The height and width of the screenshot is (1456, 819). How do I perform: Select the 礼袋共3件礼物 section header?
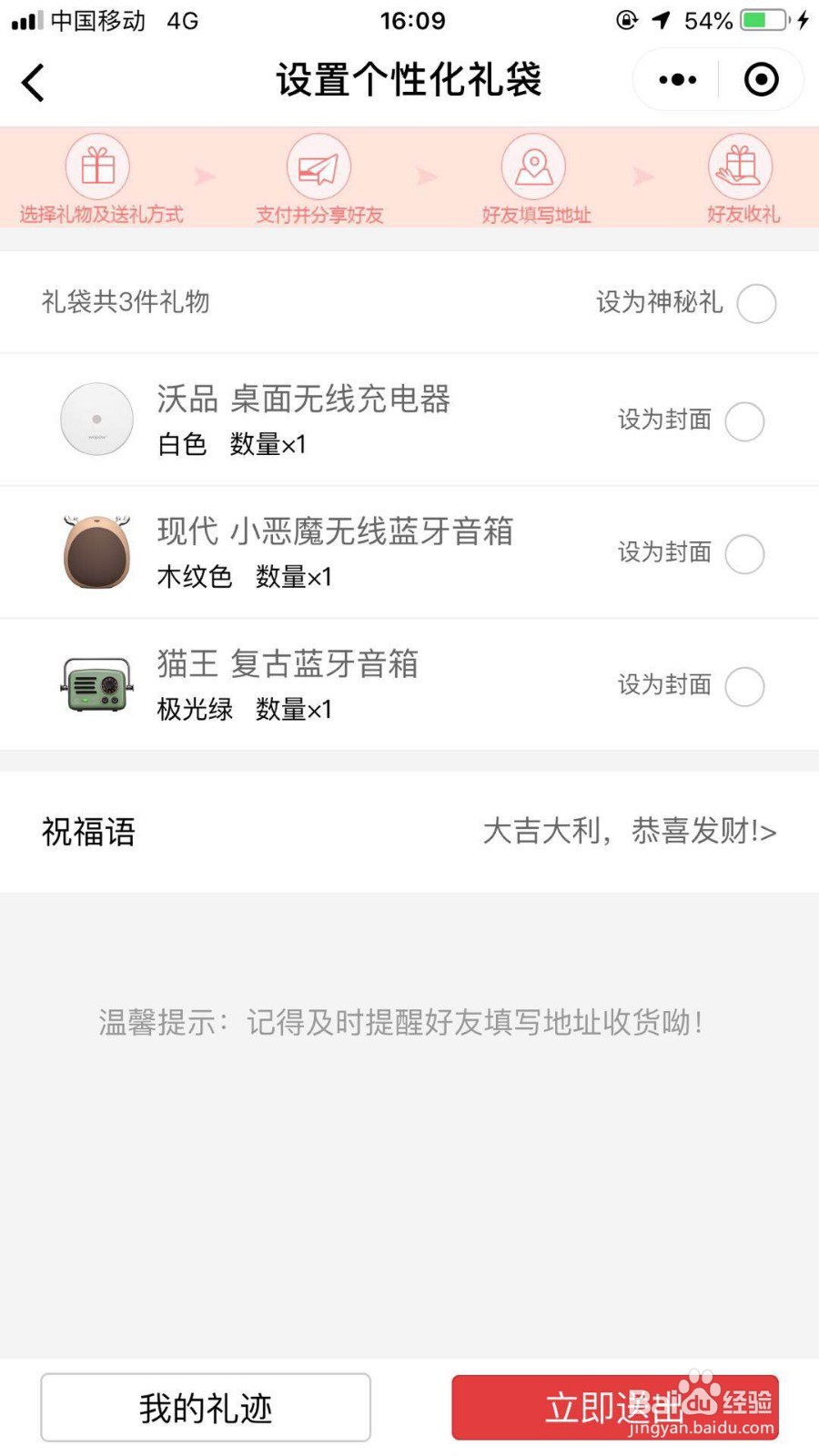point(124,303)
